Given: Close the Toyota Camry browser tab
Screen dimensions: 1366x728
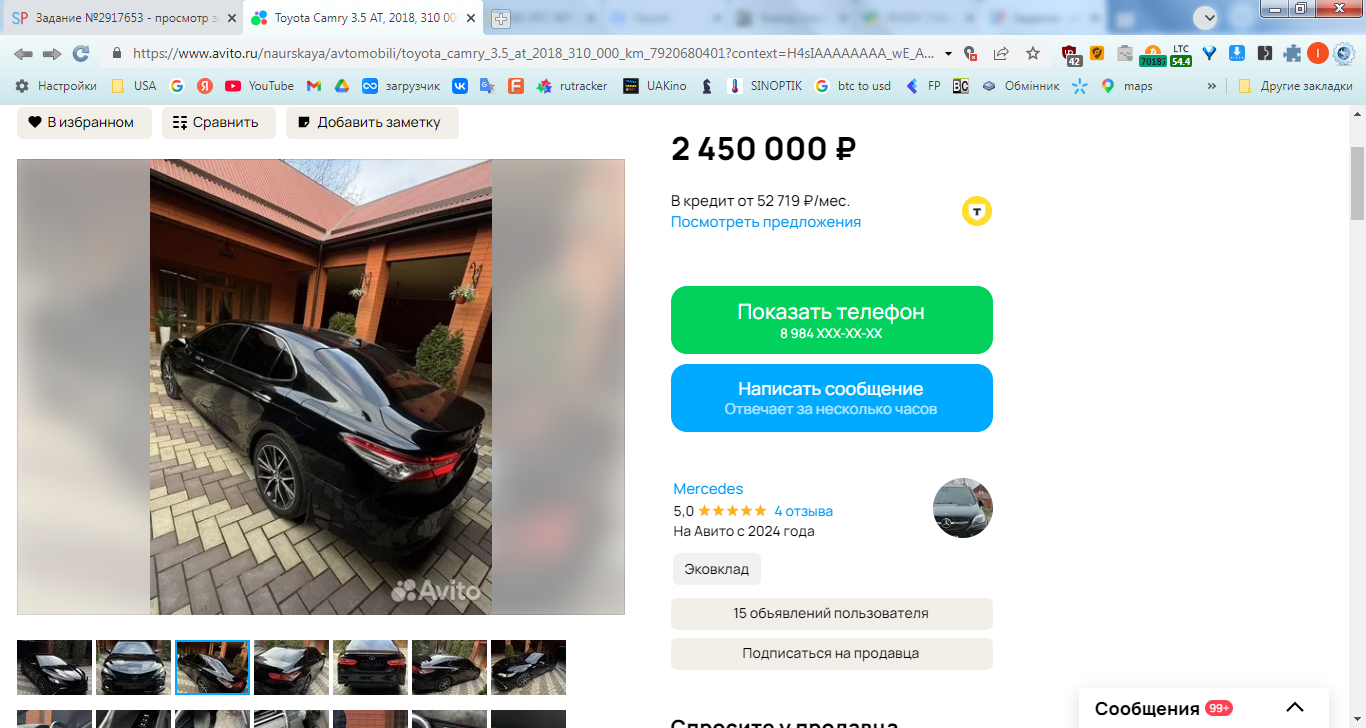Looking at the screenshot, I should 471,18.
